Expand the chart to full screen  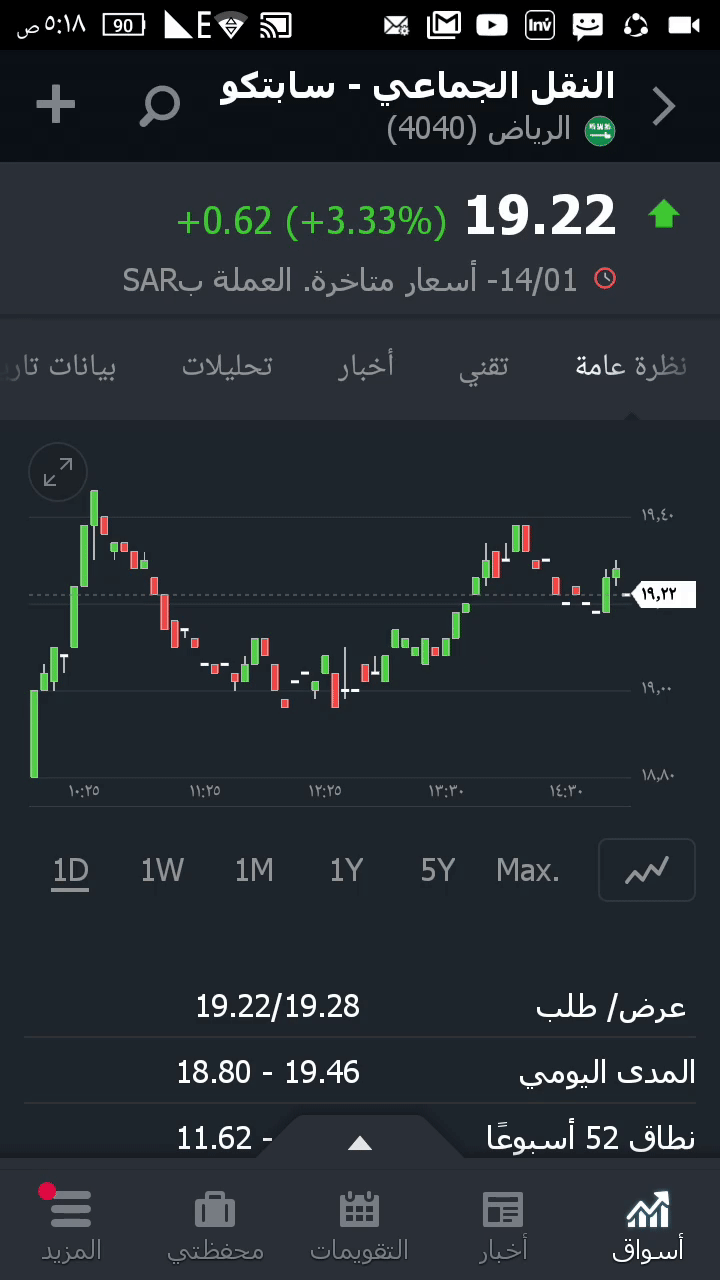(x=58, y=472)
